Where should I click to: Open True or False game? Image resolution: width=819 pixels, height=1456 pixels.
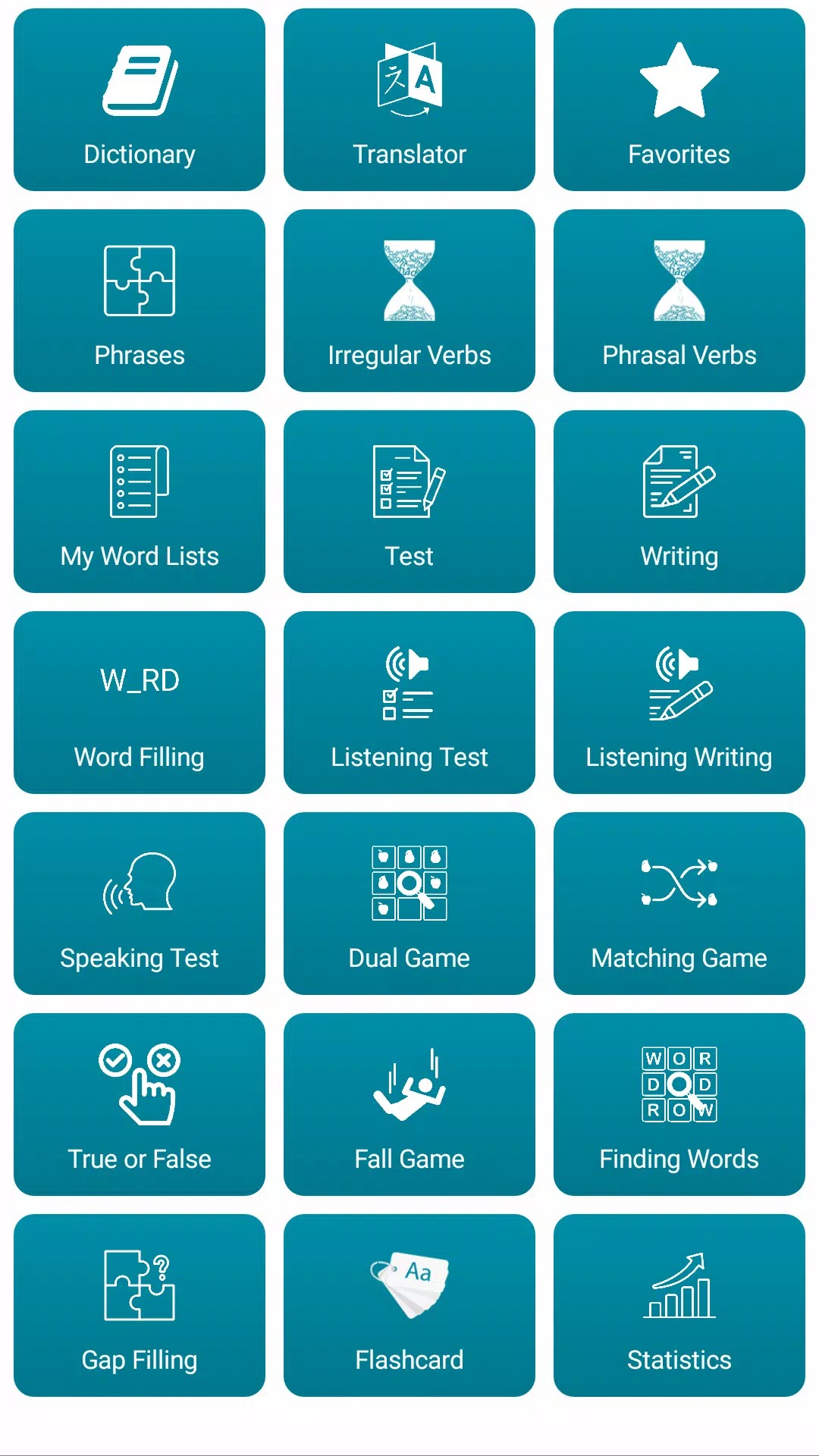coord(140,1104)
